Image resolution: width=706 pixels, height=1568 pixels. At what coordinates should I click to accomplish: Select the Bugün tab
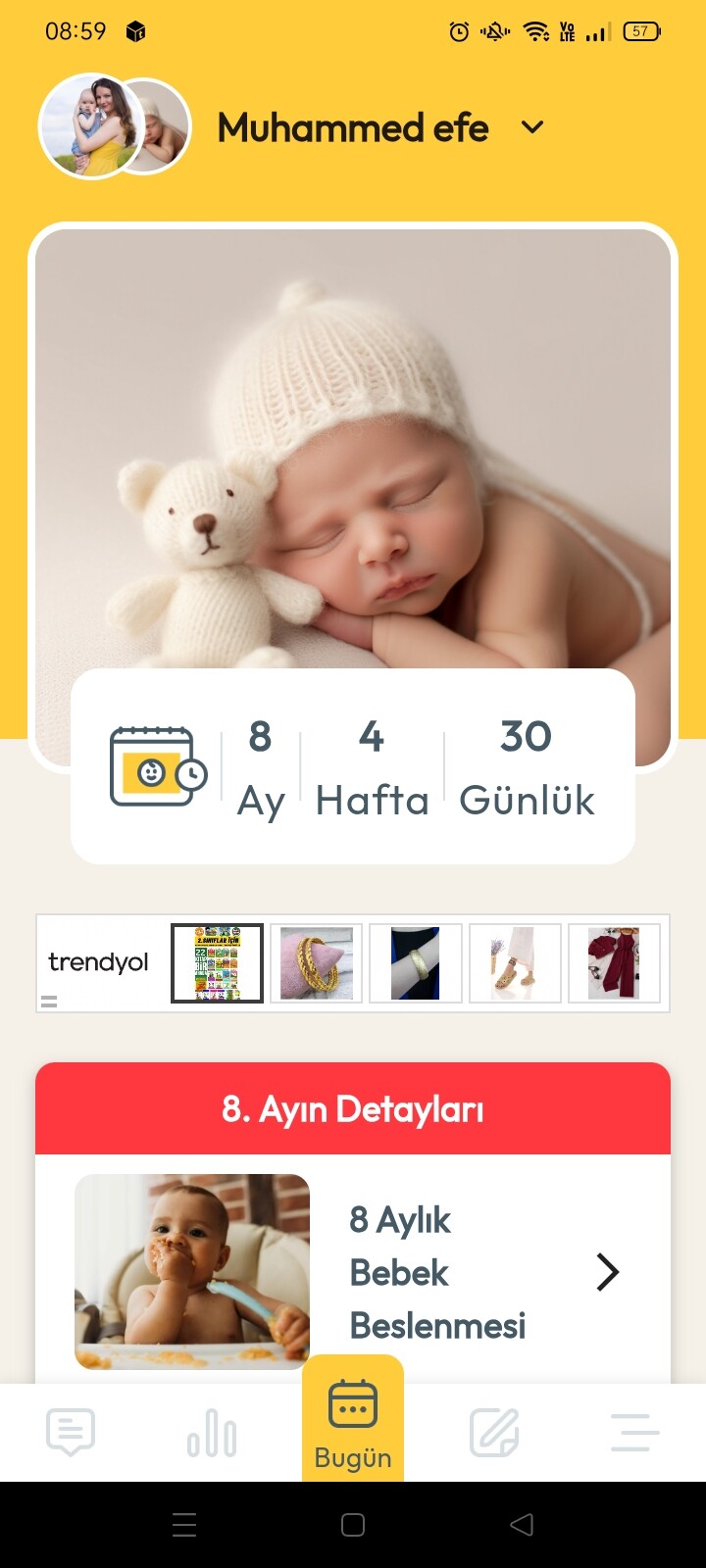[353, 1421]
